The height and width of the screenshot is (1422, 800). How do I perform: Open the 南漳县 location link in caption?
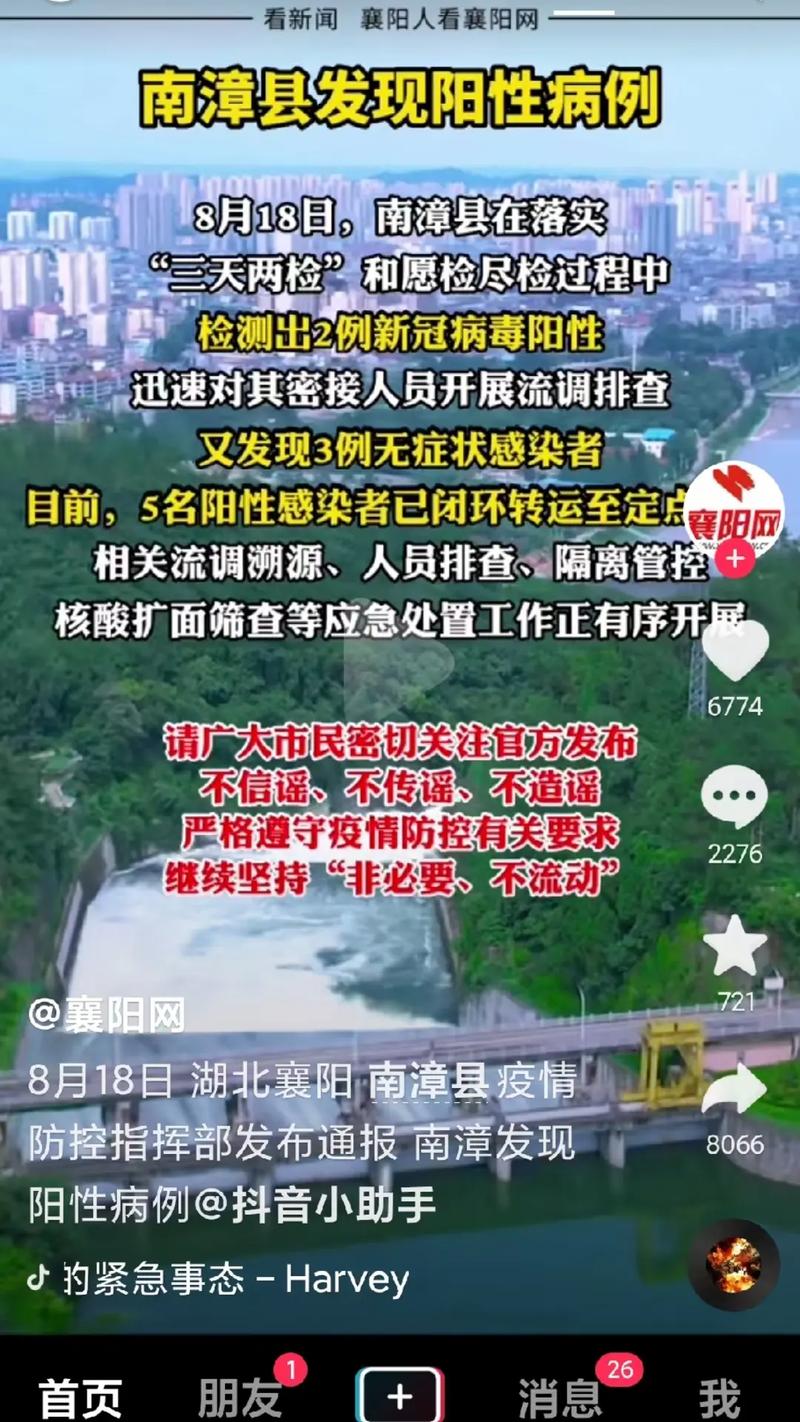coord(428,1081)
